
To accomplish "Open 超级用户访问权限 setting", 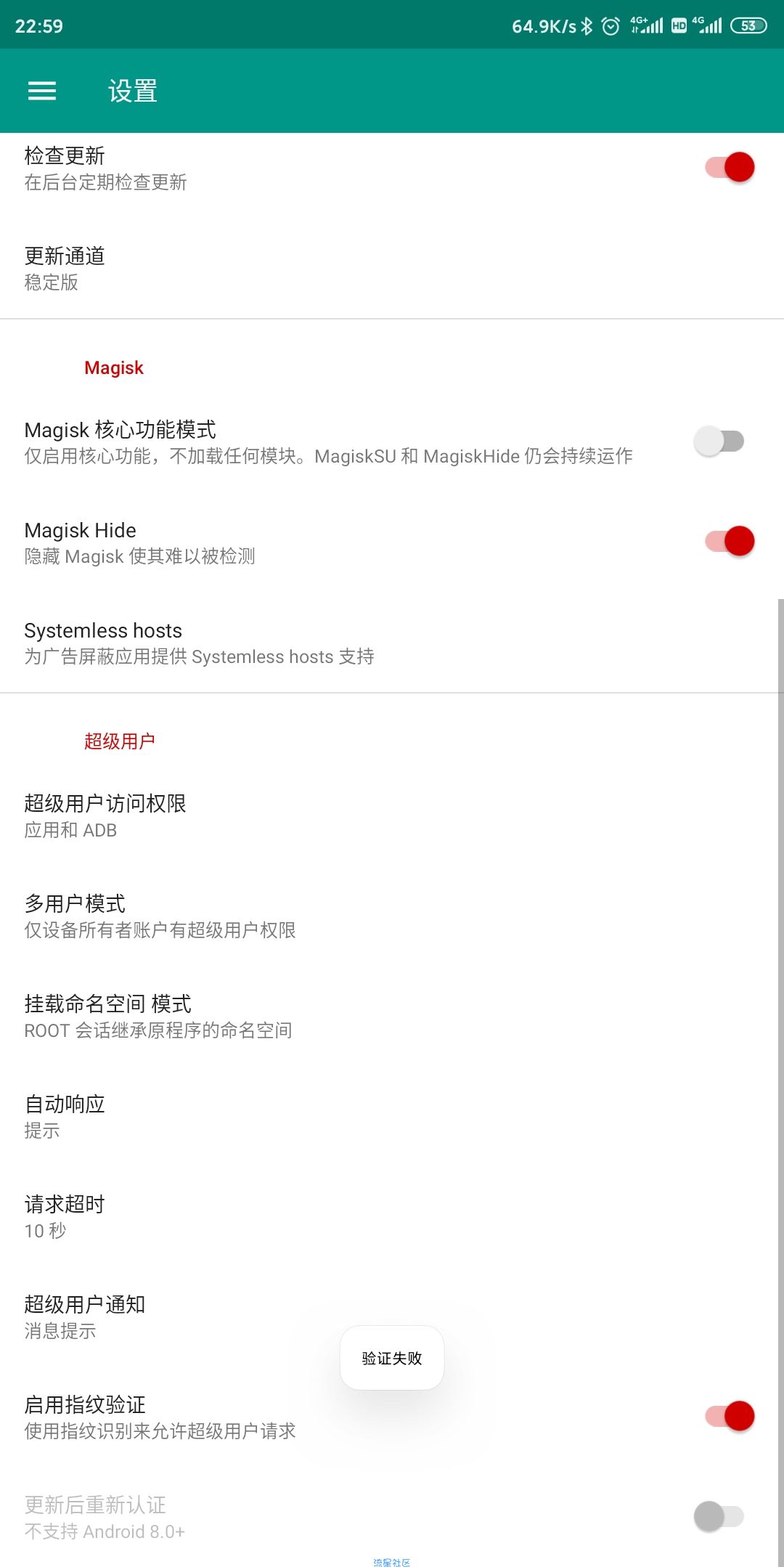I will click(x=218, y=816).
